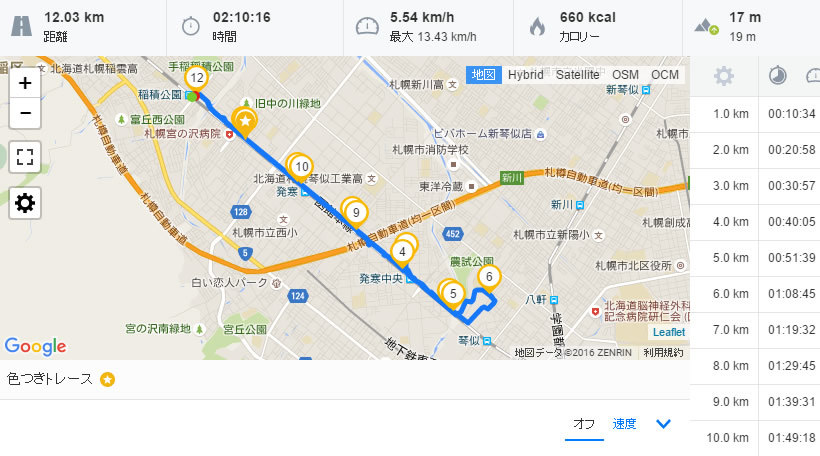Select 速度 for the colored trace
The width and height of the screenshot is (820, 456).
624,424
